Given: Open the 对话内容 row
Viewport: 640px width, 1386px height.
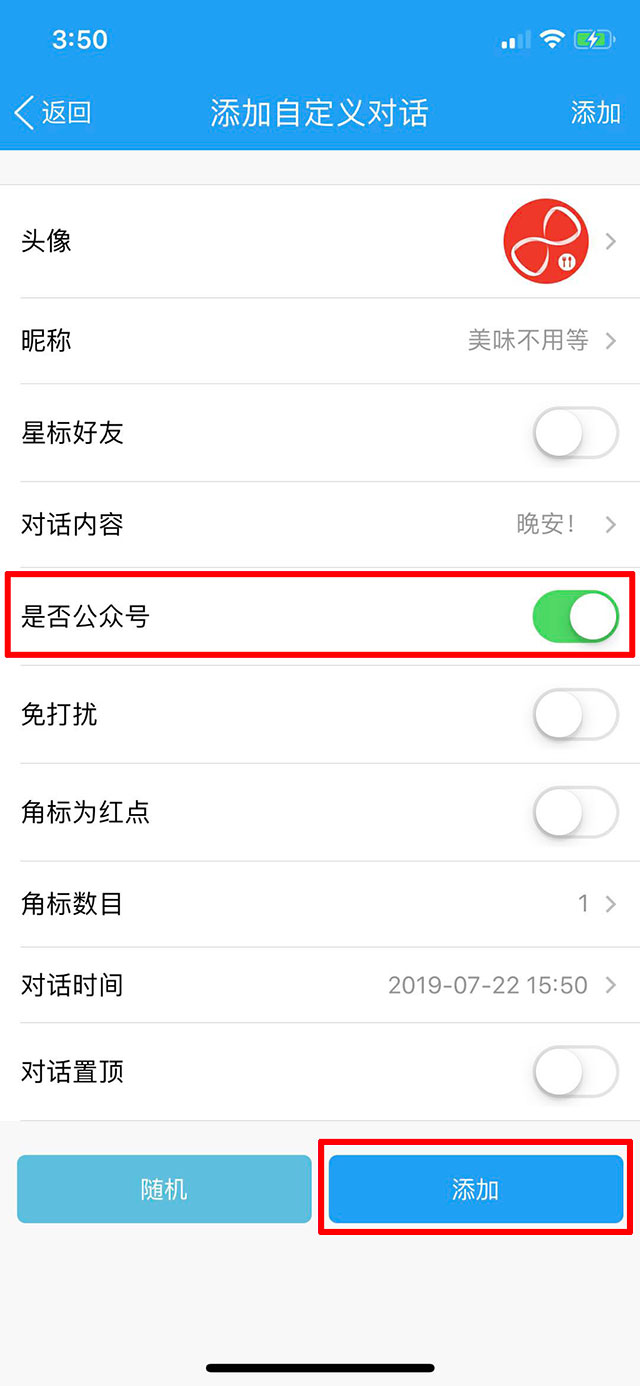Looking at the screenshot, I should (320, 524).
